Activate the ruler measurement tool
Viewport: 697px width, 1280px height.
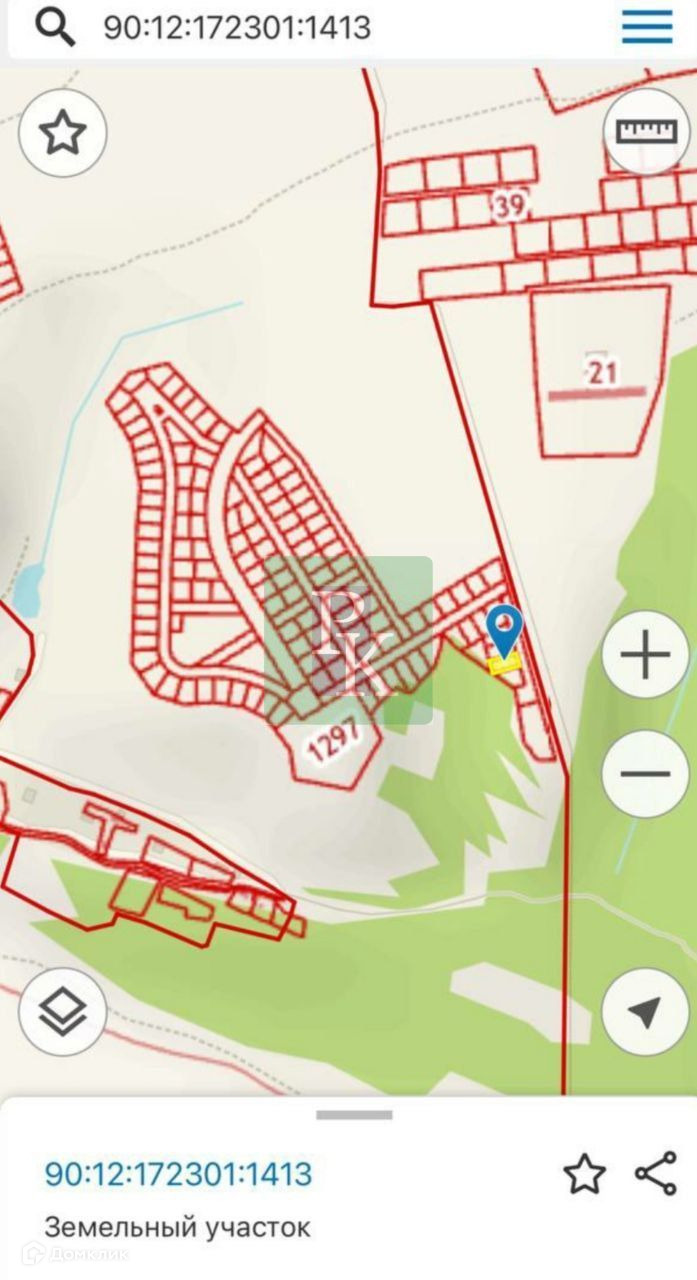pyautogui.click(x=646, y=132)
